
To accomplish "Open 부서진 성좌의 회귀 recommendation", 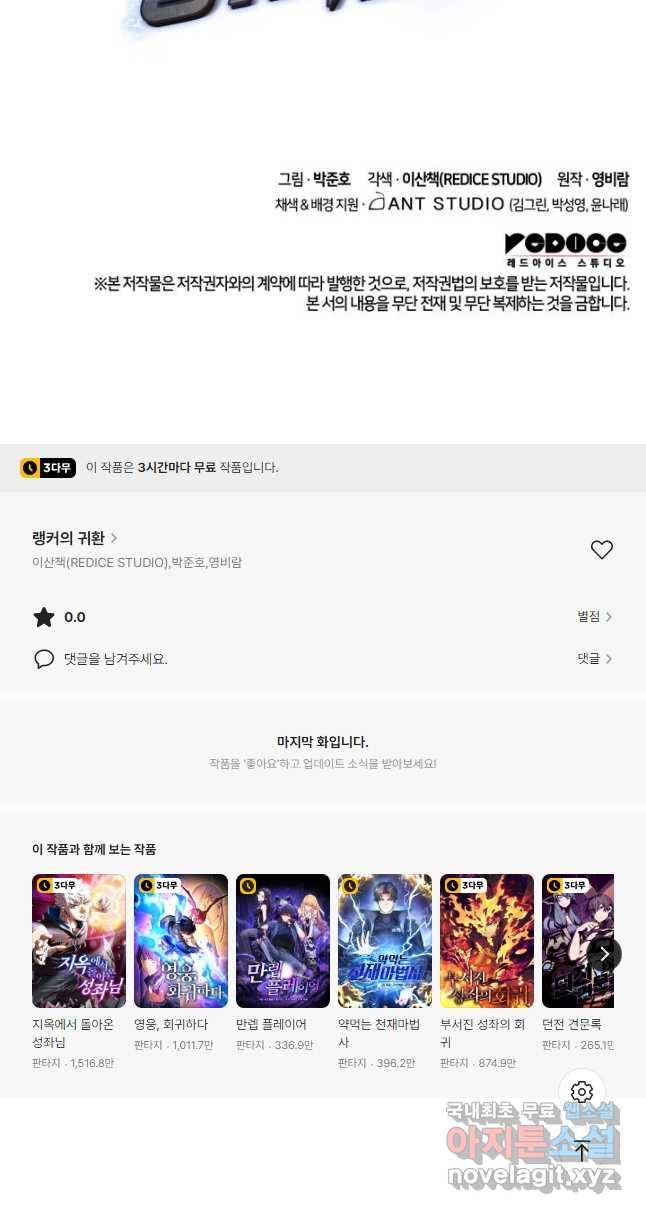I will coord(487,941).
